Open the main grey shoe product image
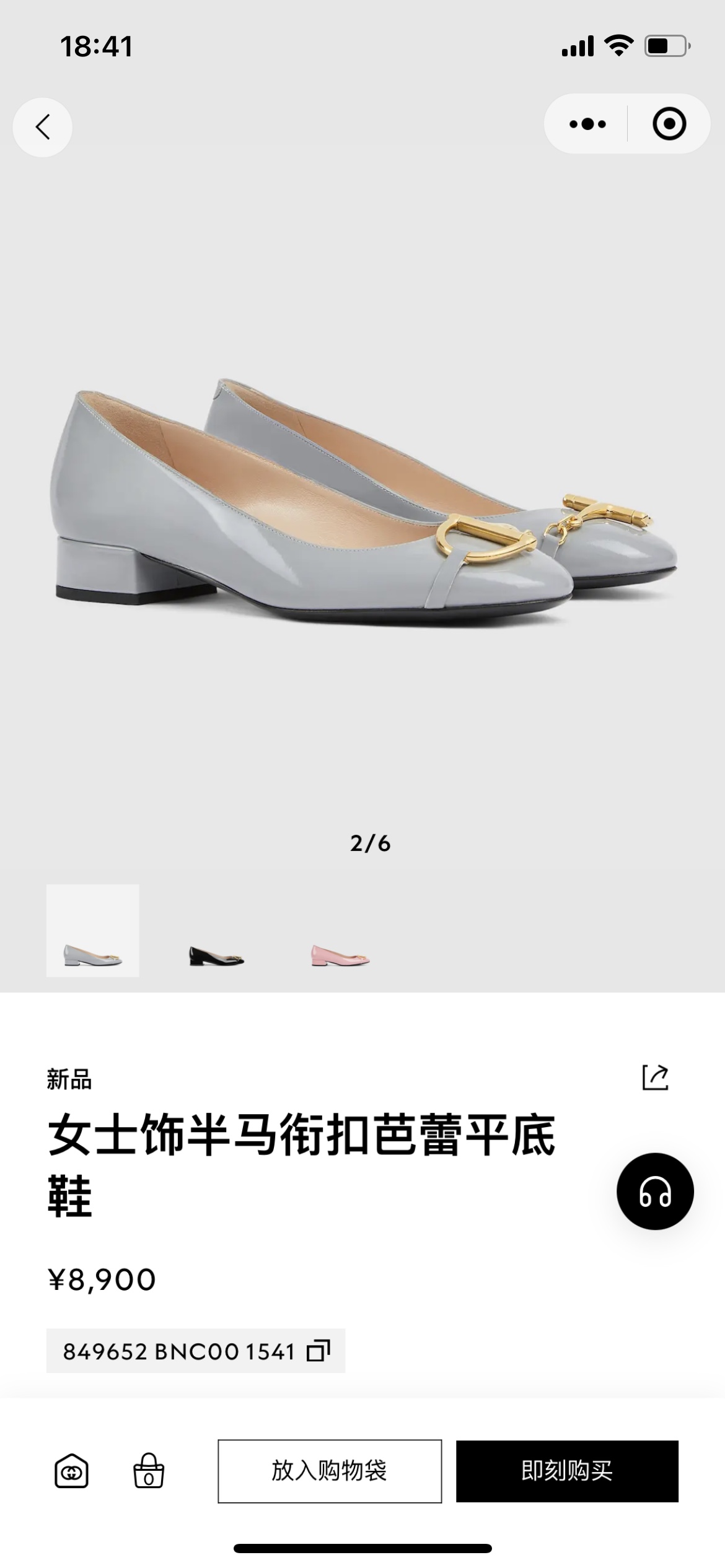This screenshot has height=1568, width=725. [x=362, y=502]
